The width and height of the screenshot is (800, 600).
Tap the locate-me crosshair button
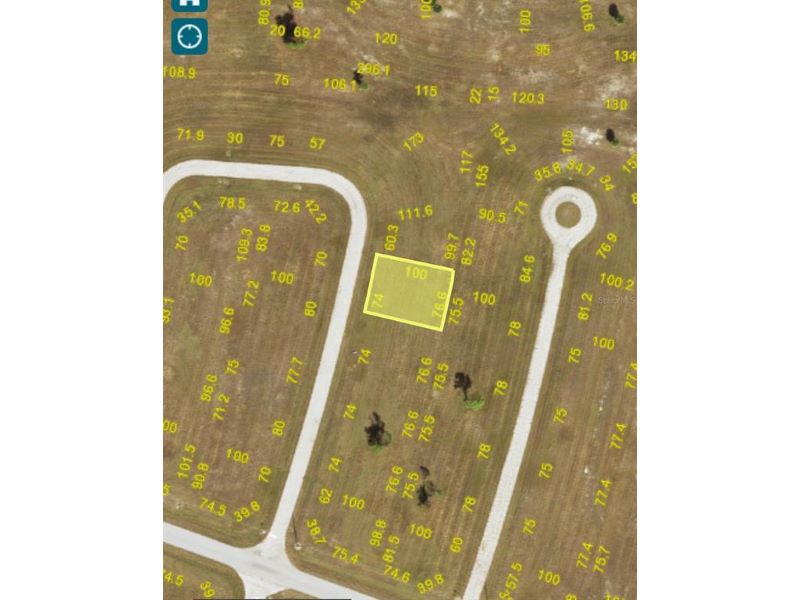[189, 37]
